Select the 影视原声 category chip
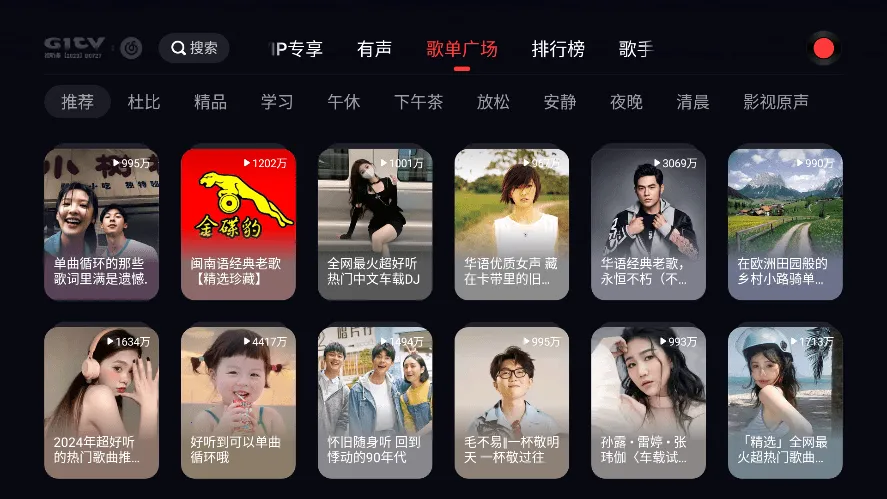Image resolution: width=887 pixels, height=499 pixels. tap(776, 102)
